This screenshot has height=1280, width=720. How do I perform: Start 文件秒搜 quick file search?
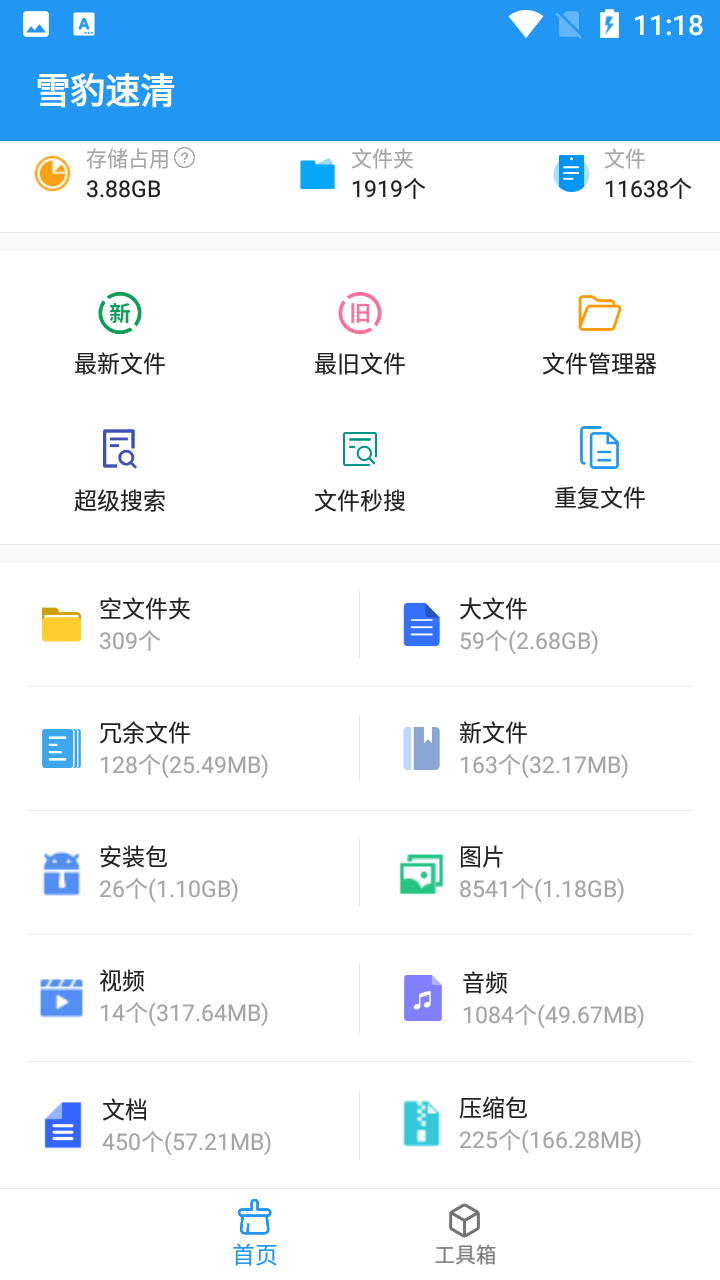tap(360, 470)
